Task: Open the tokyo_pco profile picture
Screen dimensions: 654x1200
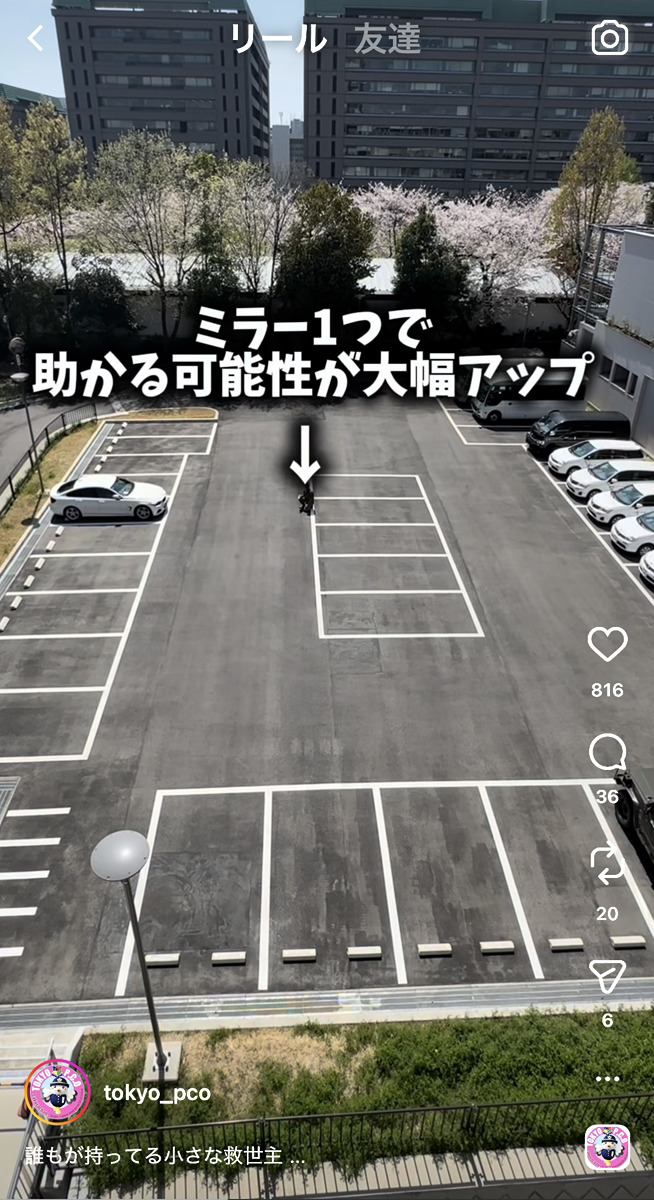Action: coord(57,1092)
